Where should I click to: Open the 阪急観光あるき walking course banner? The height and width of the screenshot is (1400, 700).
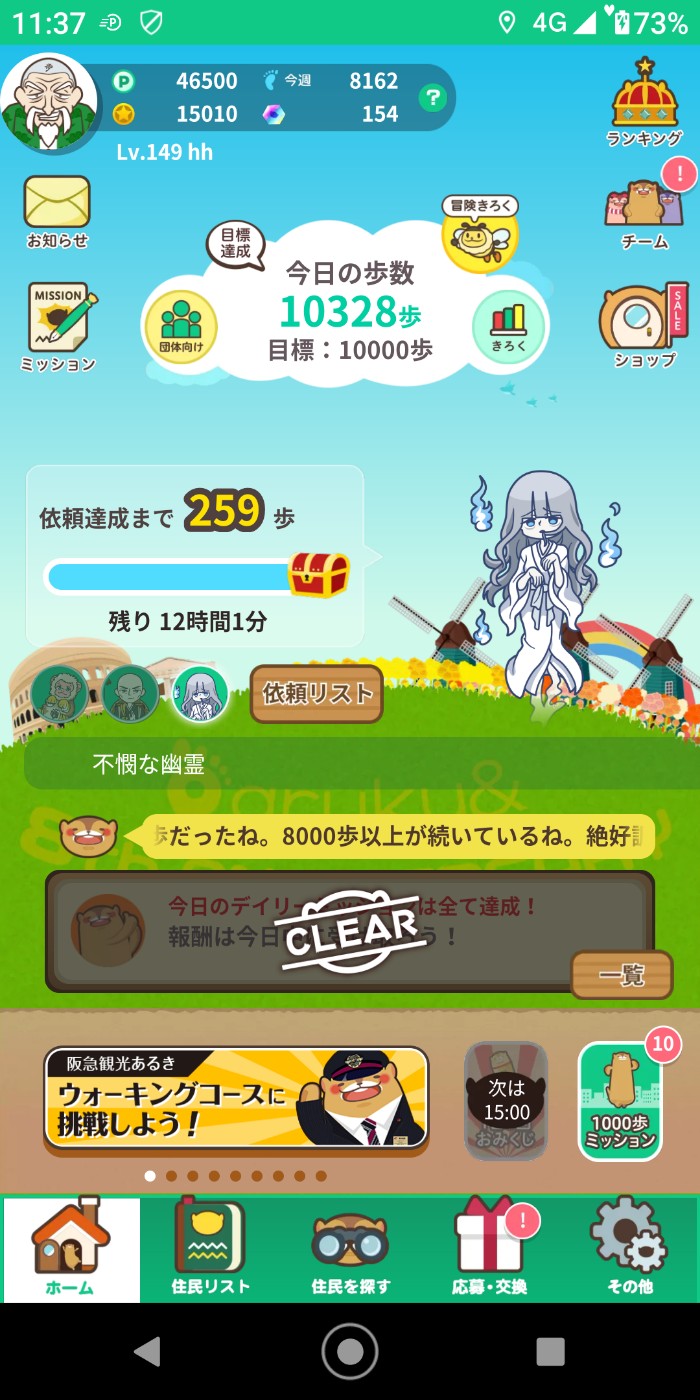click(x=237, y=1099)
